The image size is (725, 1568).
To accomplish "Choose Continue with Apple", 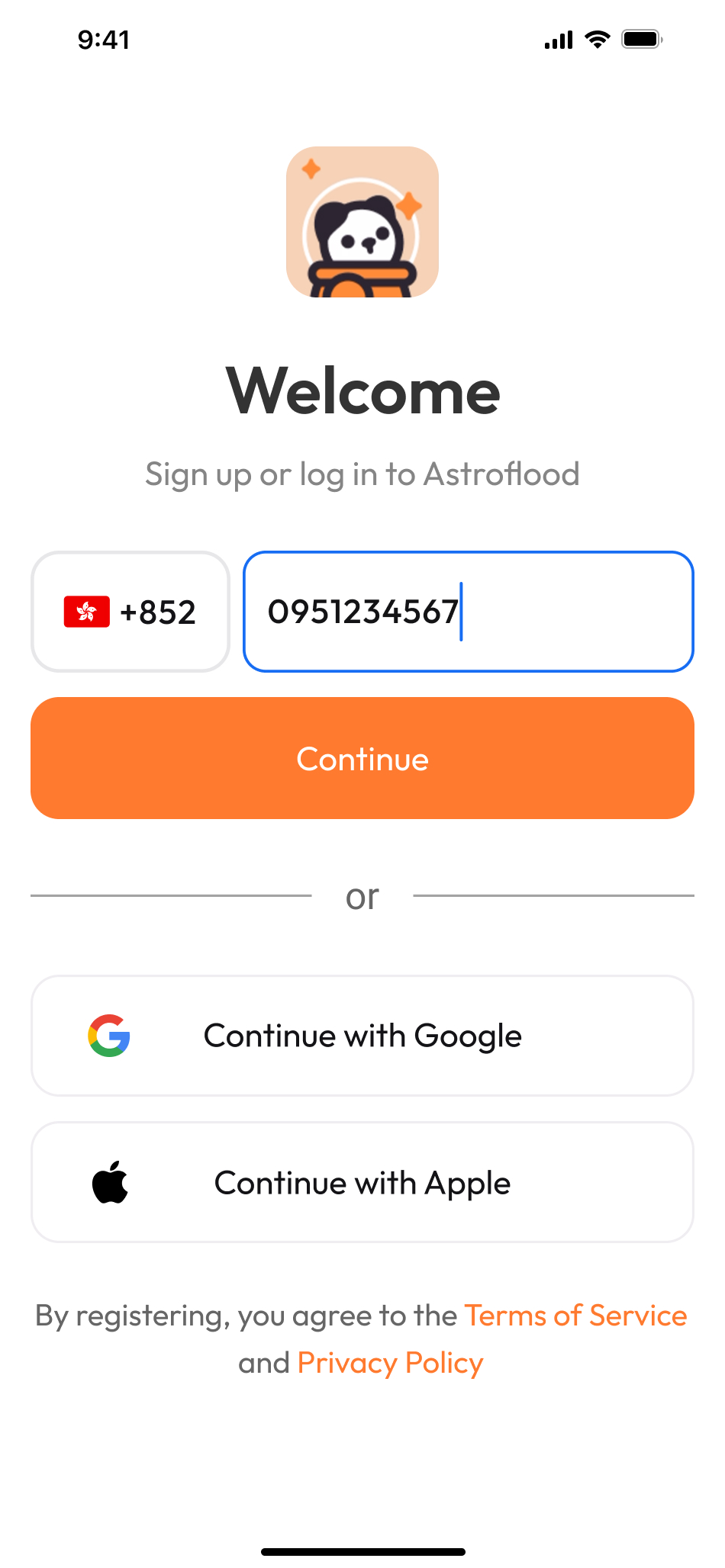I will coord(362,1182).
